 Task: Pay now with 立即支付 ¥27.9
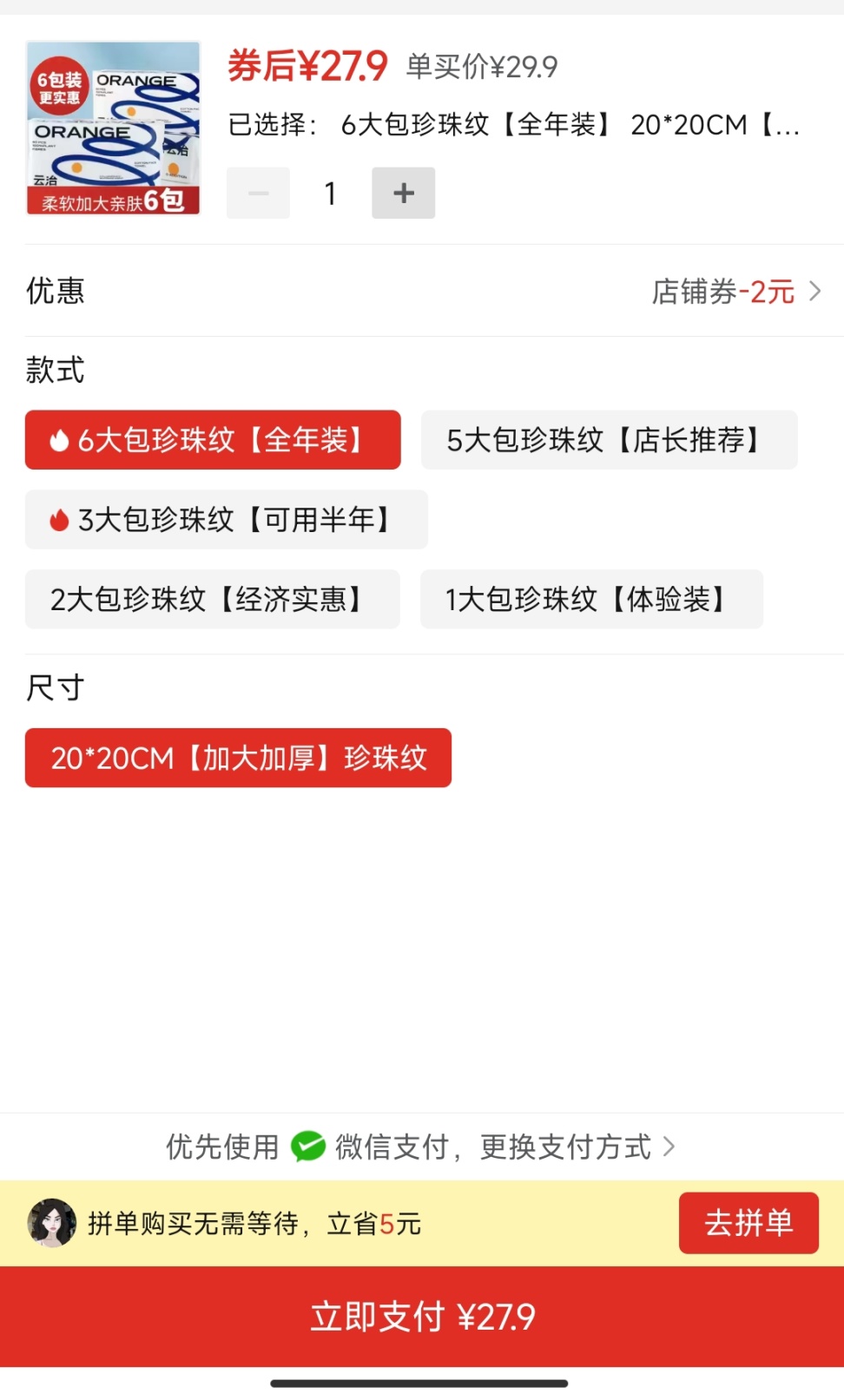[422, 1317]
